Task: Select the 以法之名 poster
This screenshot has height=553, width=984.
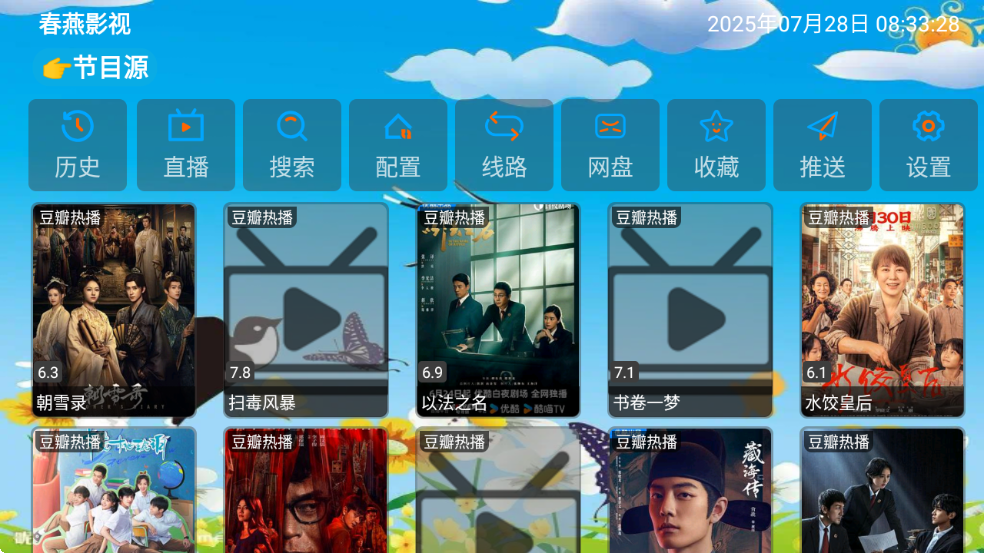Action: [498, 310]
